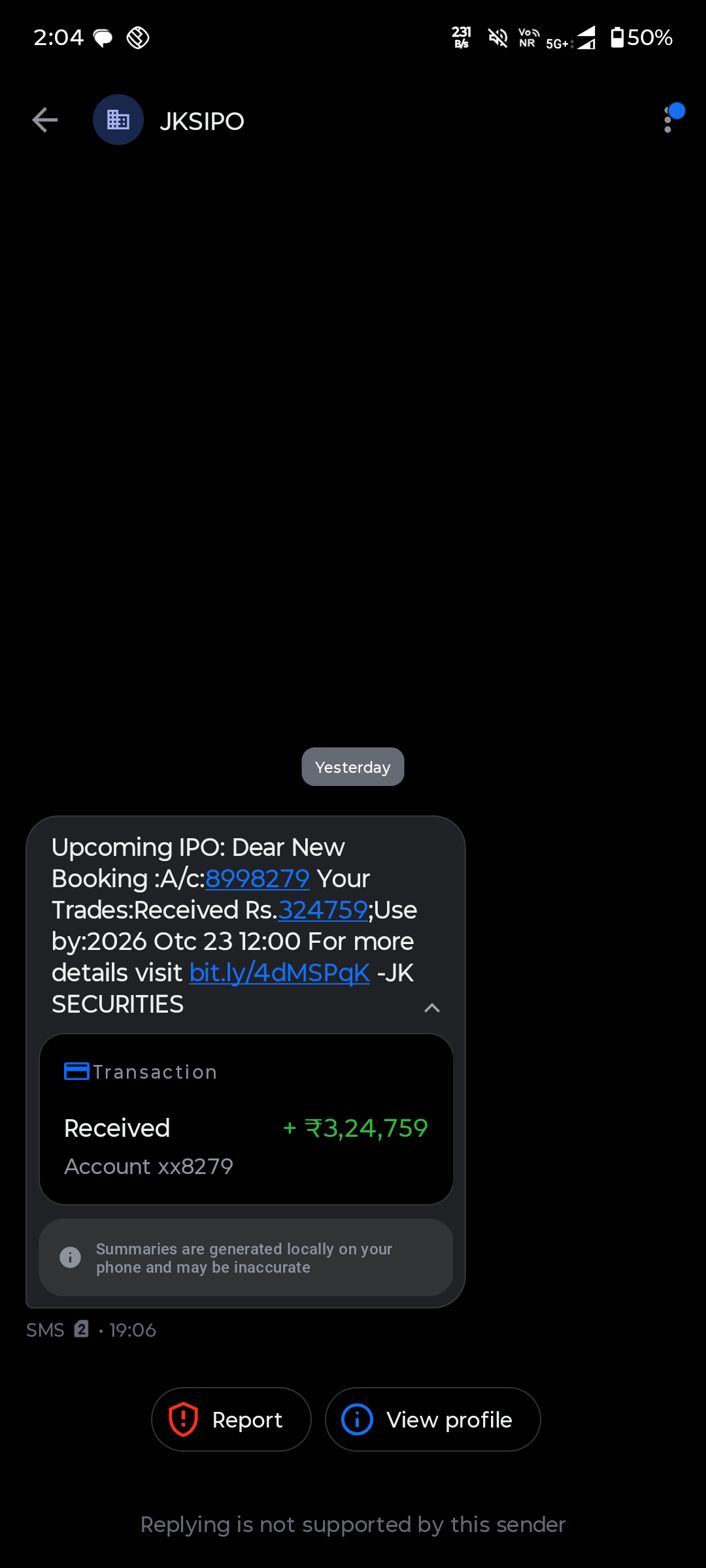Image resolution: width=706 pixels, height=1568 pixels.
Task: View the sender's profile
Action: click(x=433, y=1420)
